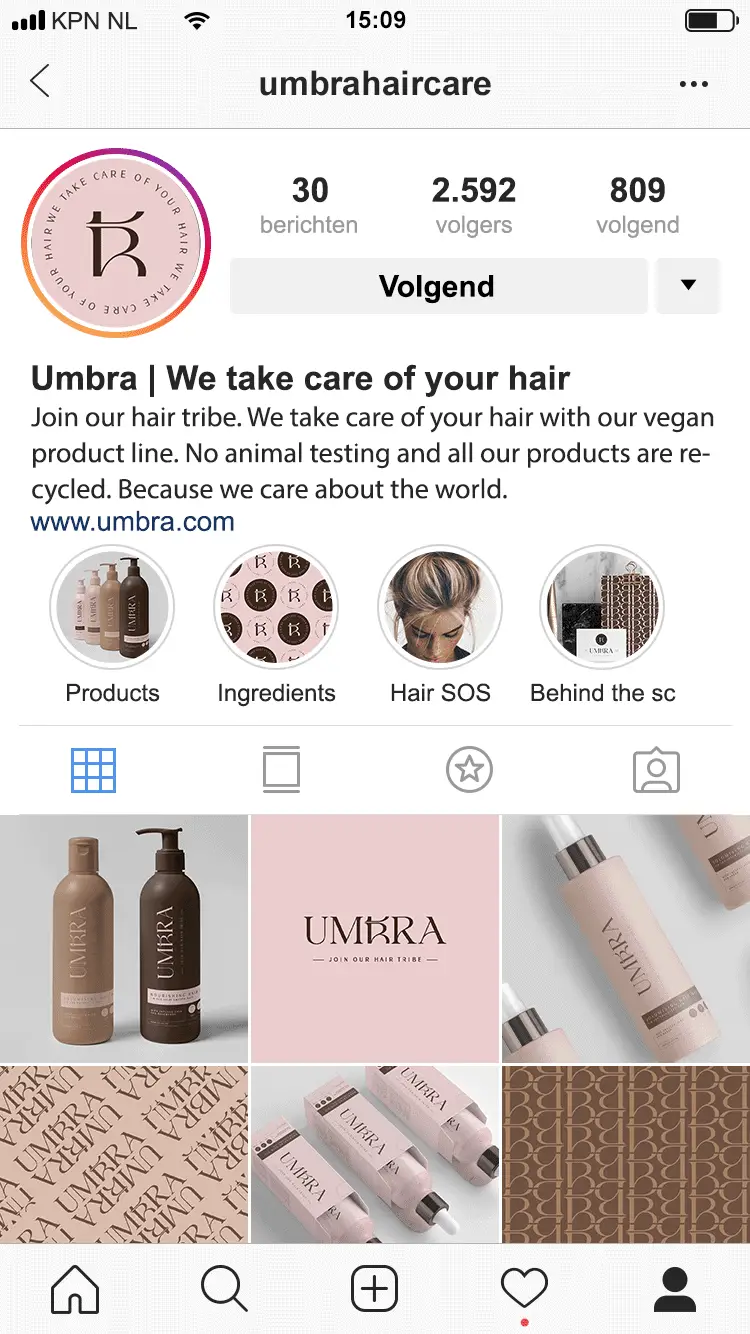Open the three-dot options menu
750x1334 pixels.
pos(693,84)
